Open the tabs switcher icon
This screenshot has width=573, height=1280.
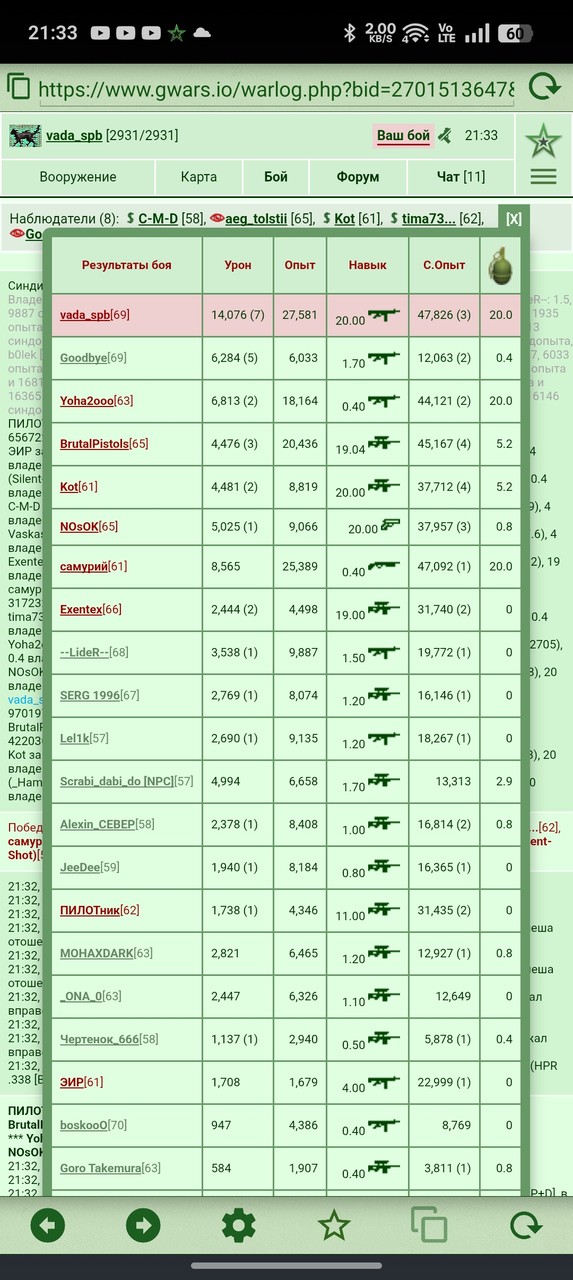point(429,1225)
